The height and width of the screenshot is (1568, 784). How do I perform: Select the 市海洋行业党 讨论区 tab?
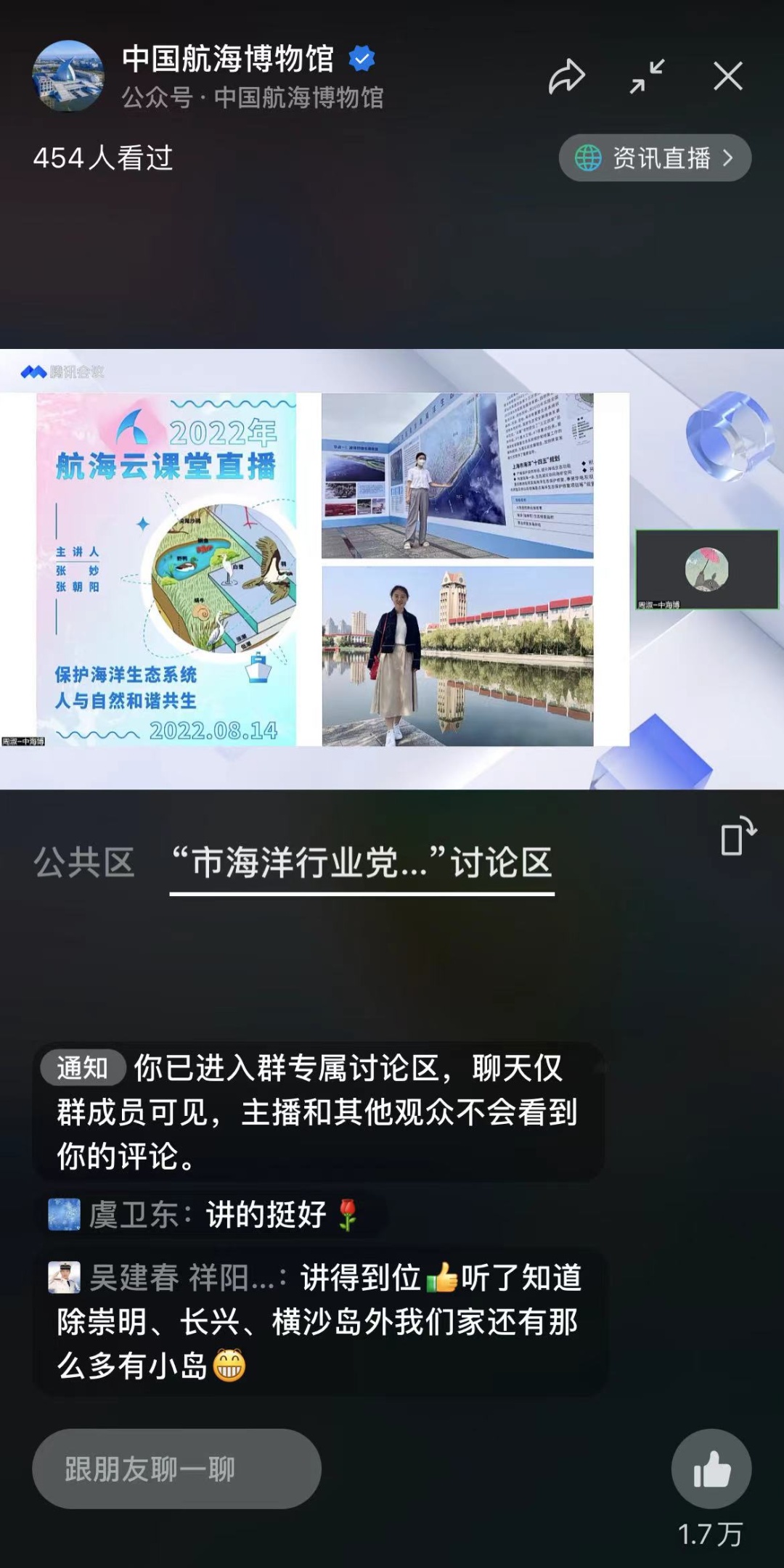(x=362, y=863)
